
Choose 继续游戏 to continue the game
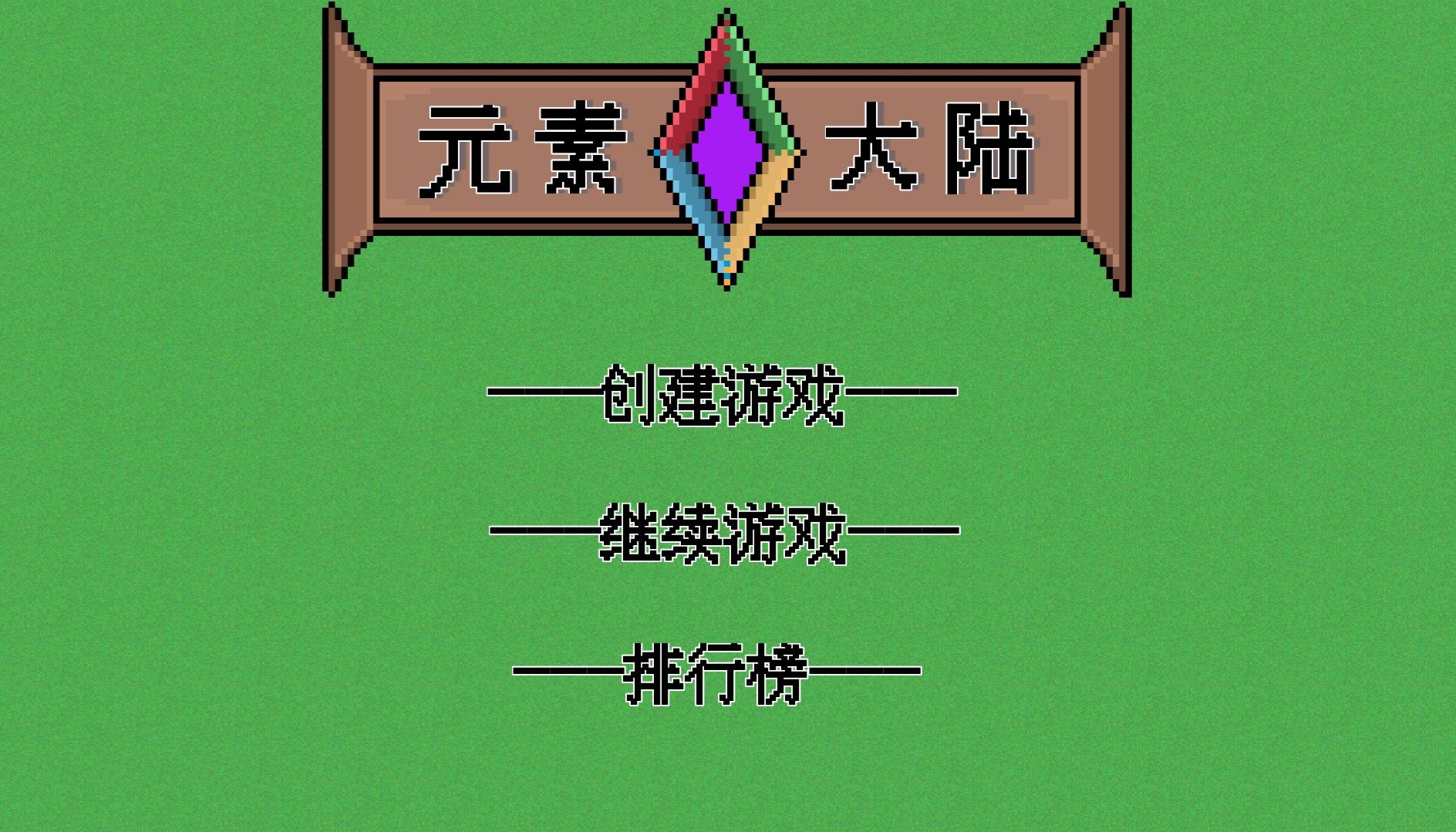723,533
